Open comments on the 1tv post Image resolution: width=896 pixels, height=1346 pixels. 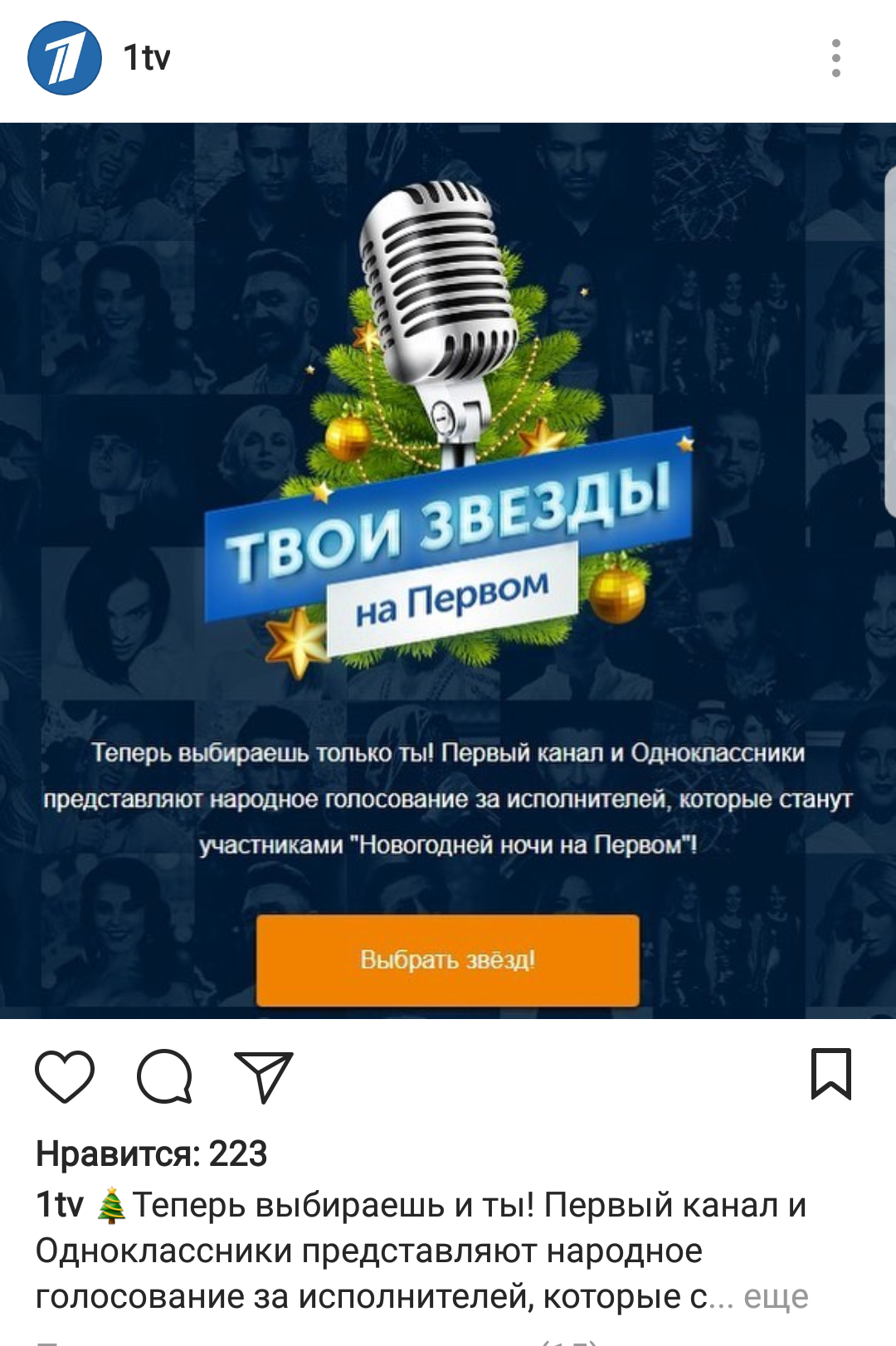coord(164,1076)
